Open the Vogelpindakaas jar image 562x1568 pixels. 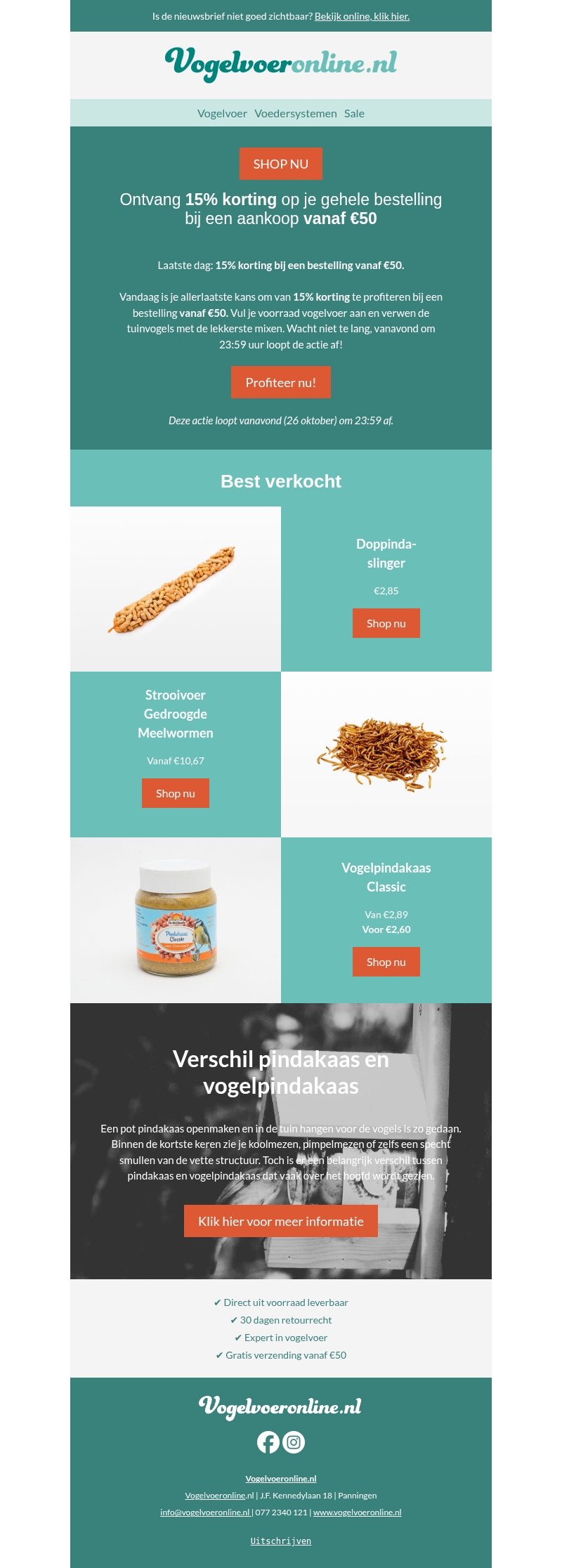176,920
